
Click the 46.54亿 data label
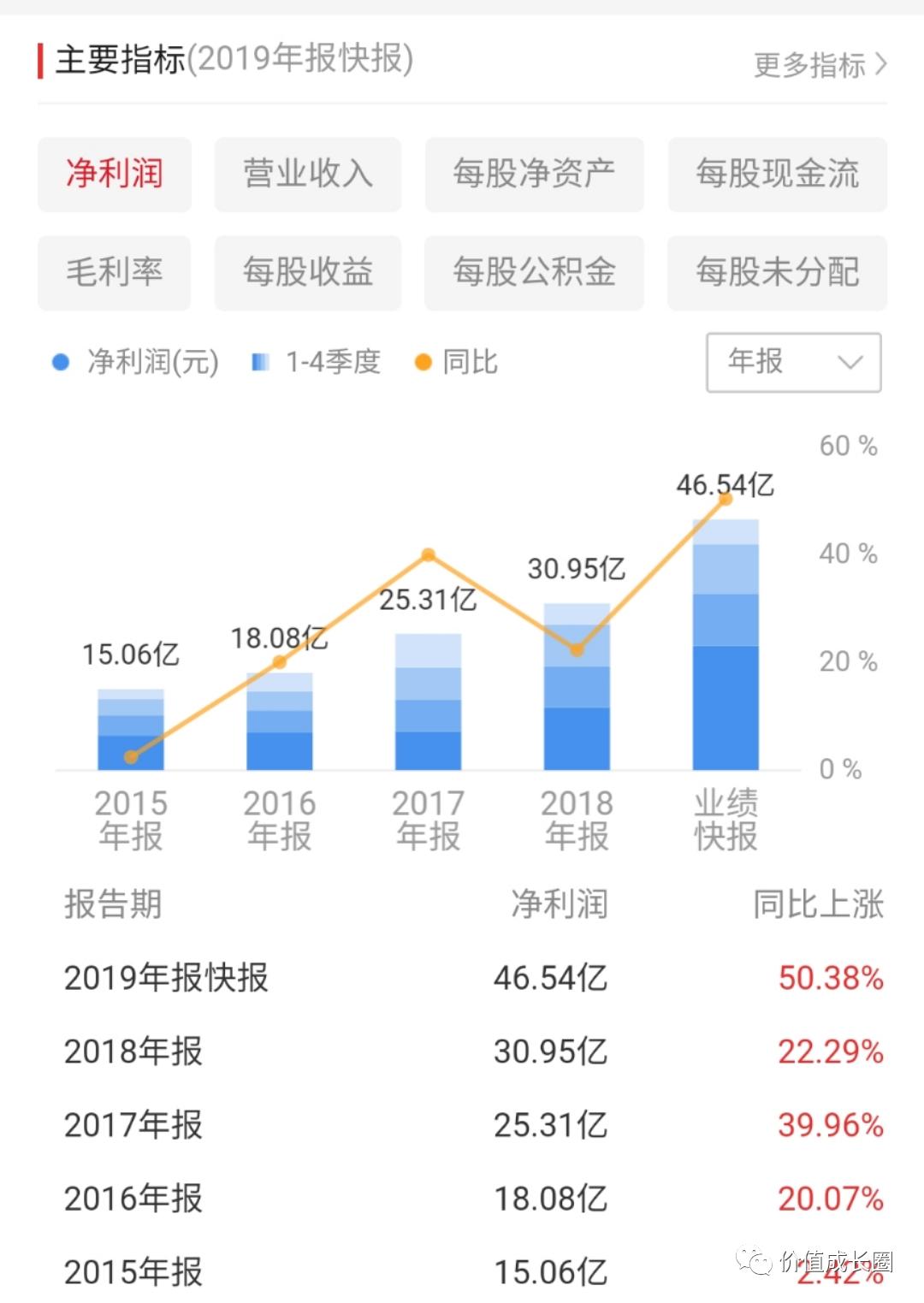[724, 483]
